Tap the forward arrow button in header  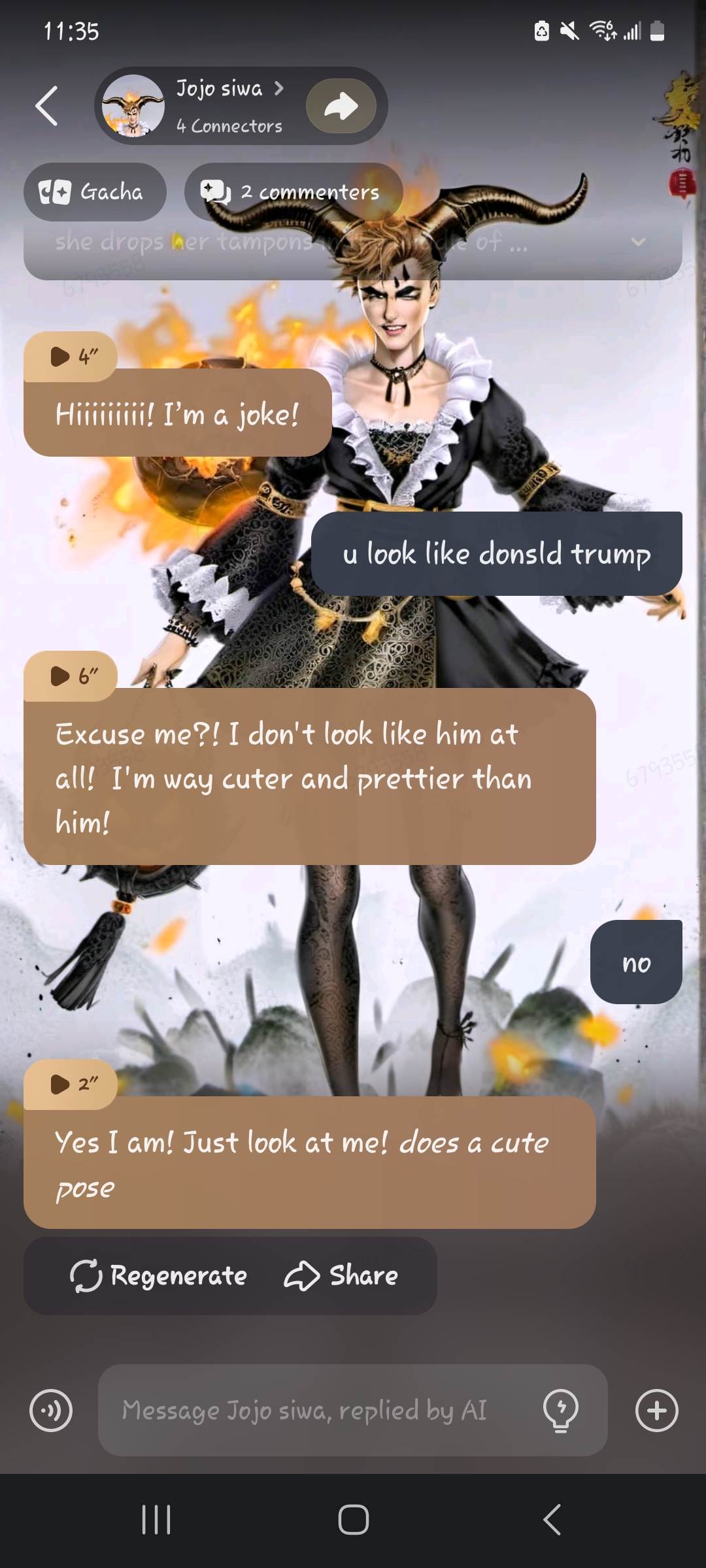[x=341, y=106]
